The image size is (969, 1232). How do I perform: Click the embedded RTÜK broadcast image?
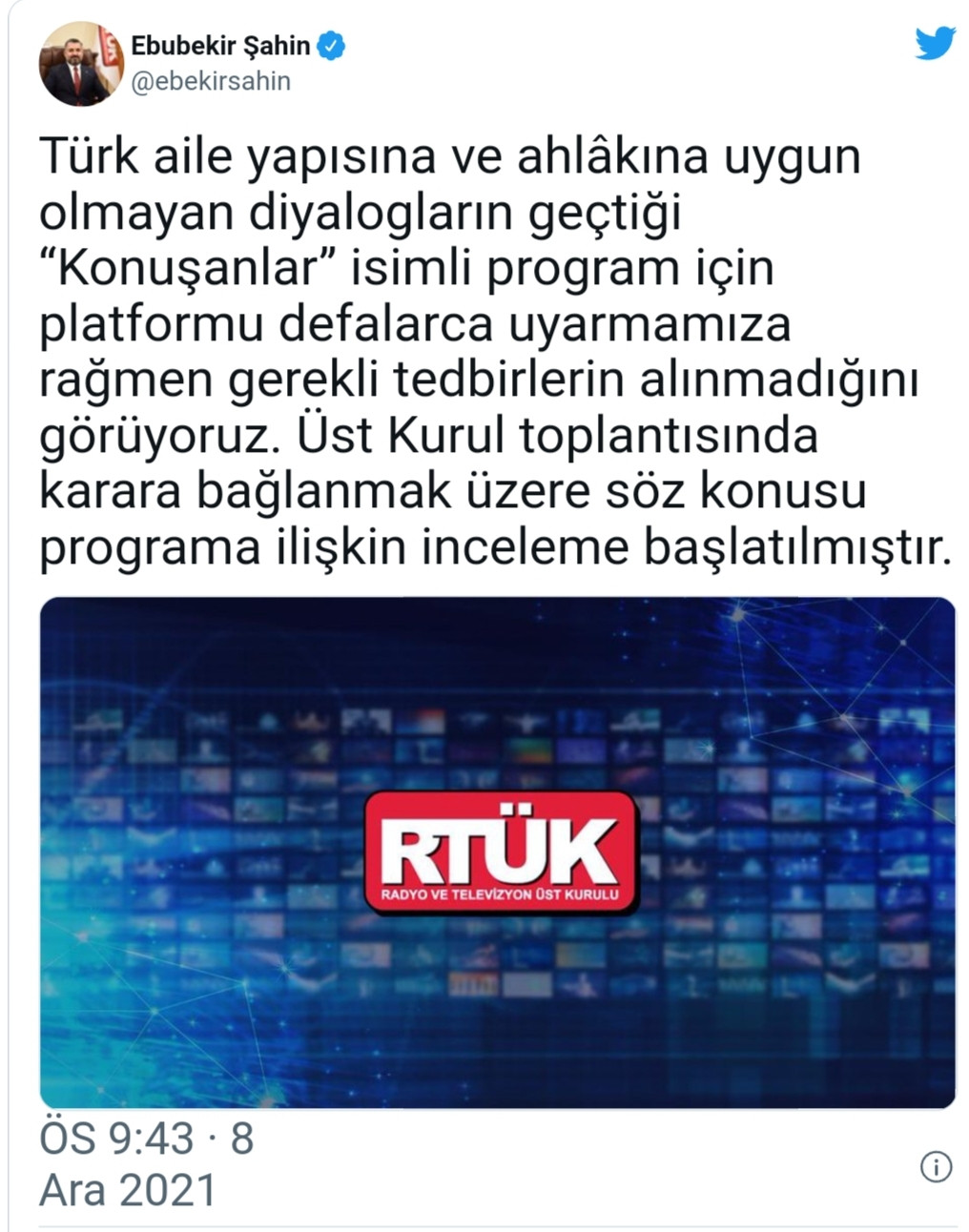click(x=496, y=847)
